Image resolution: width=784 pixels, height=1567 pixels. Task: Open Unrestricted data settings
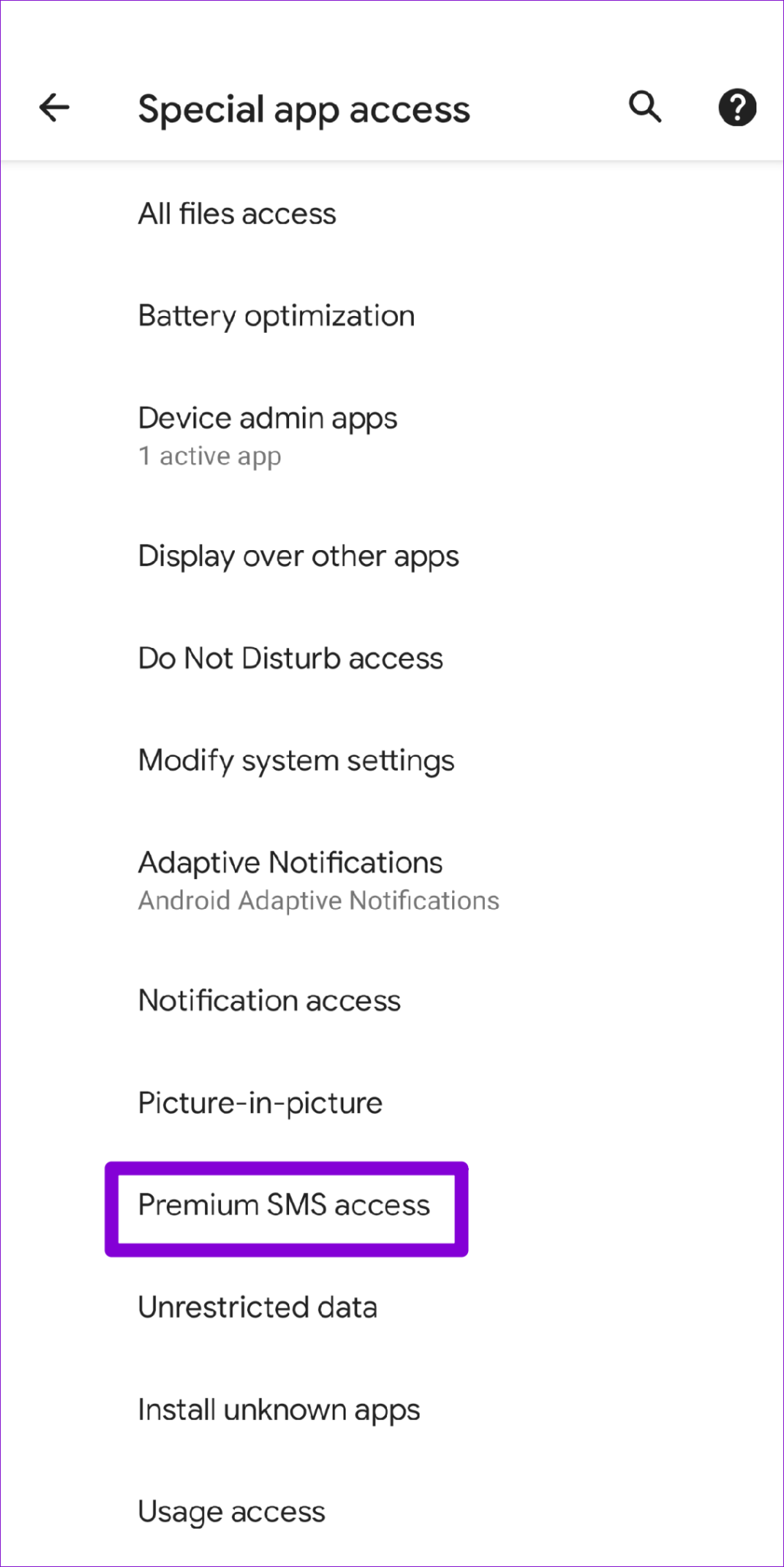[x=257, y=1308]
